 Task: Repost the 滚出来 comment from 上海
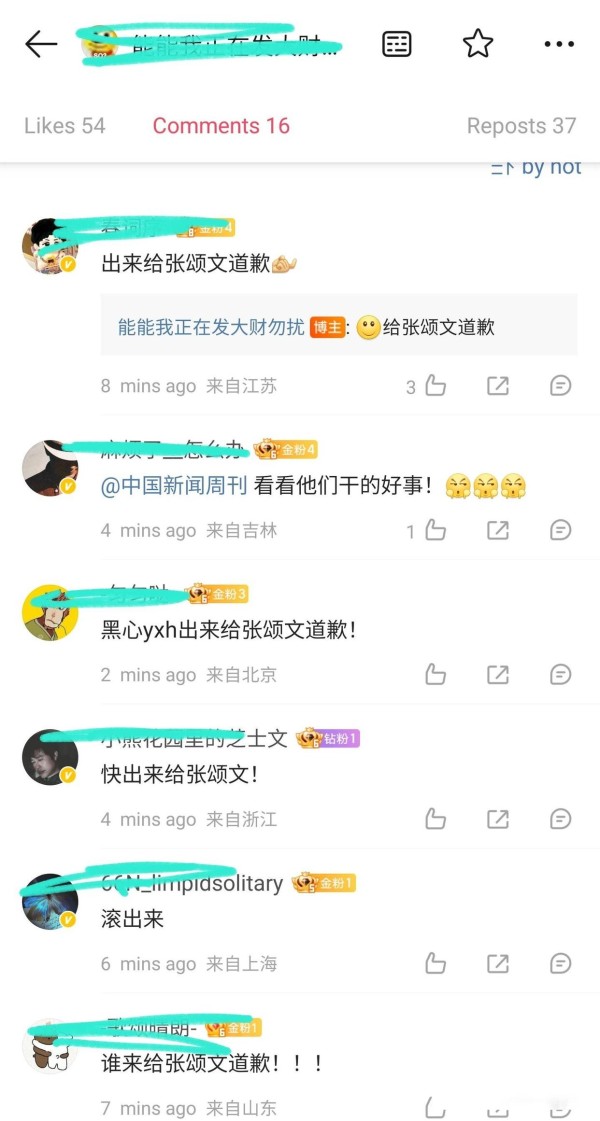[498, 964]
